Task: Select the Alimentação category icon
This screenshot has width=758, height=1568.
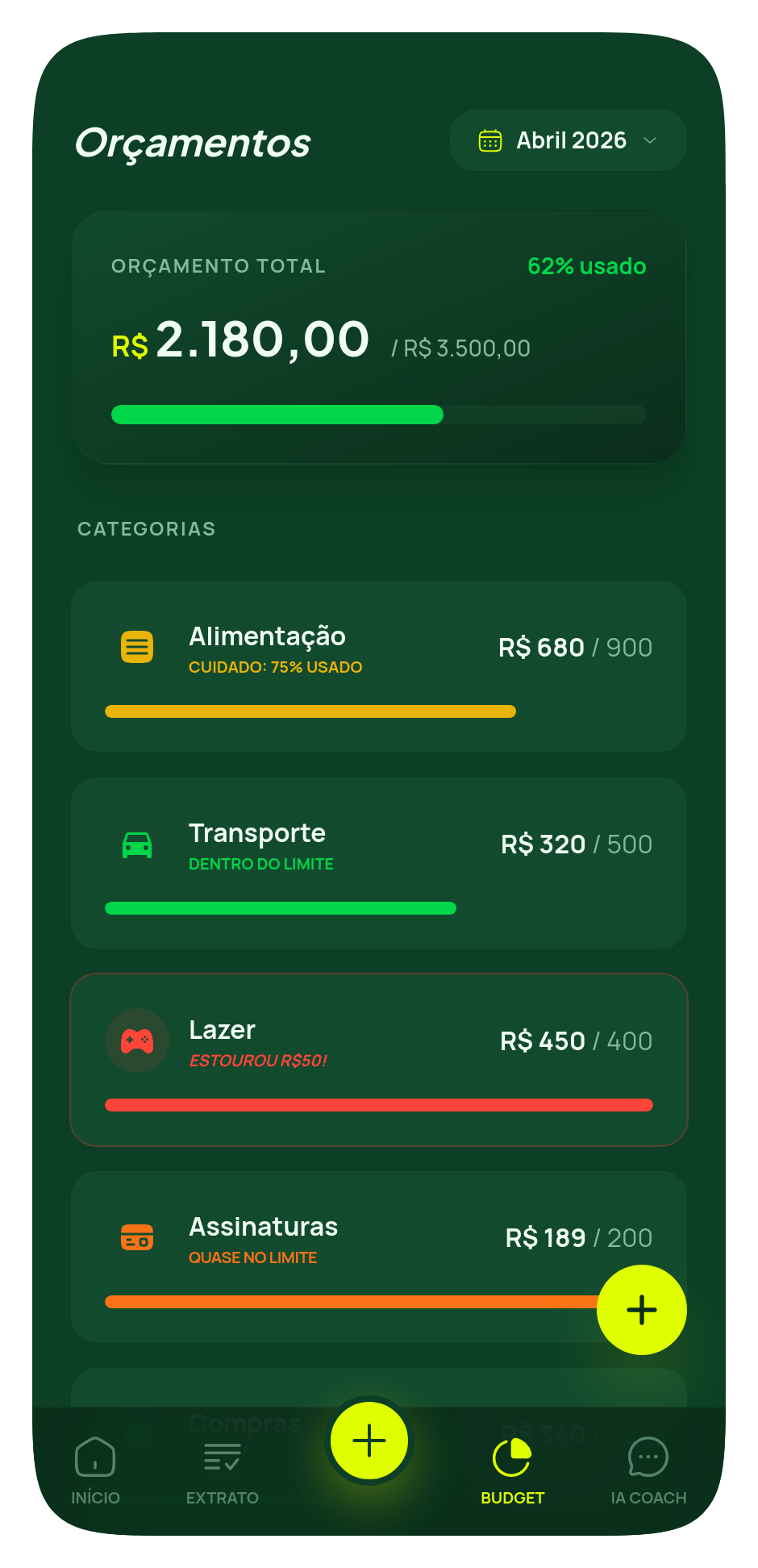Action: coord(137,646)
